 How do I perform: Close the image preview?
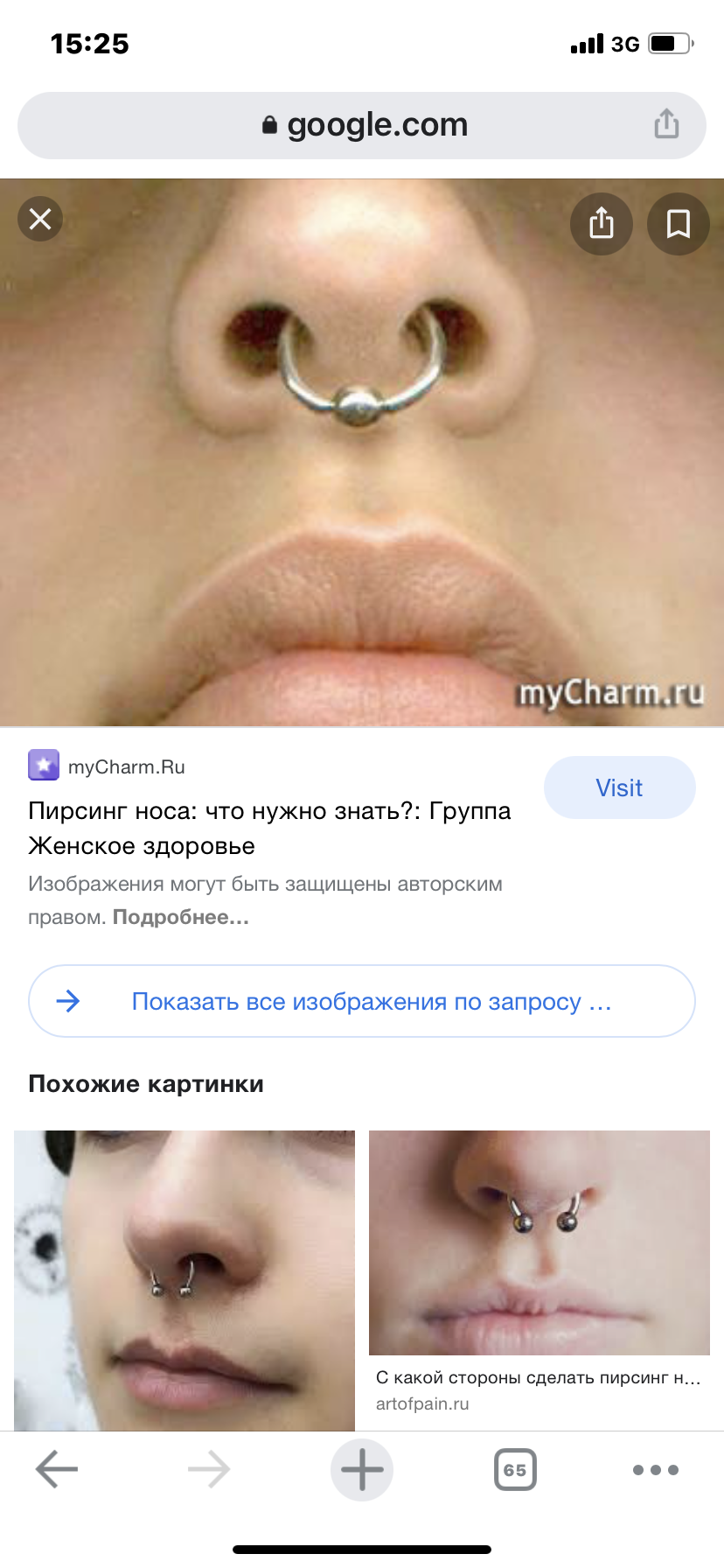tap(40, 219)
